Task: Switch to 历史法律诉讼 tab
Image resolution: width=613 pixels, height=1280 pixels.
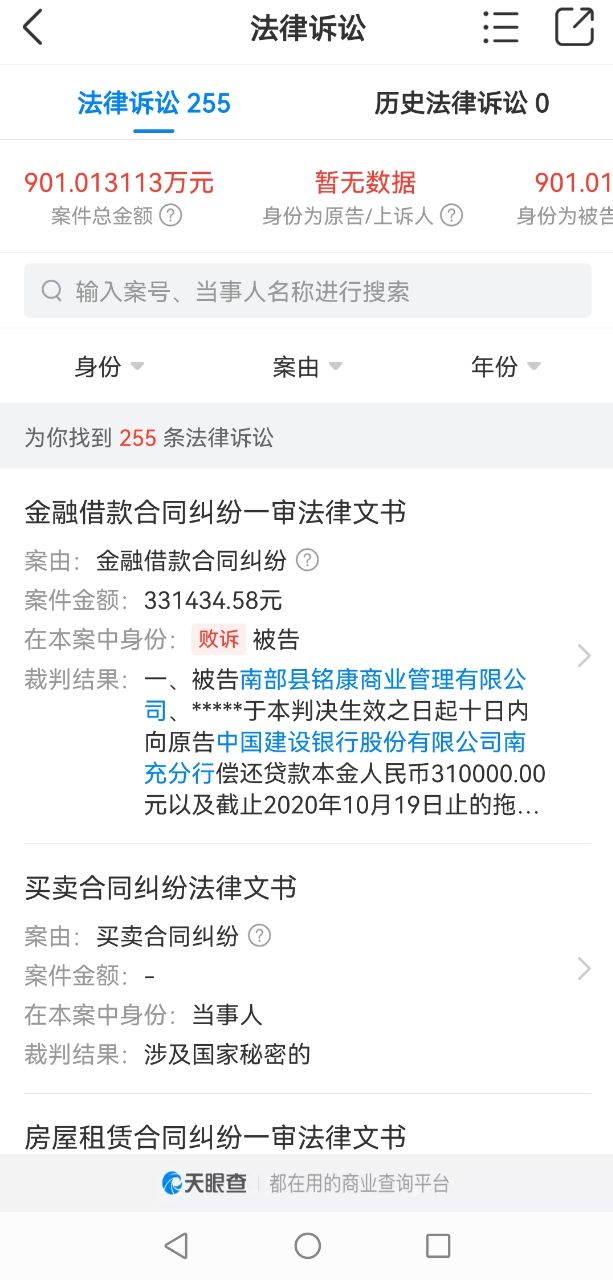Action: tap(461, 103)
